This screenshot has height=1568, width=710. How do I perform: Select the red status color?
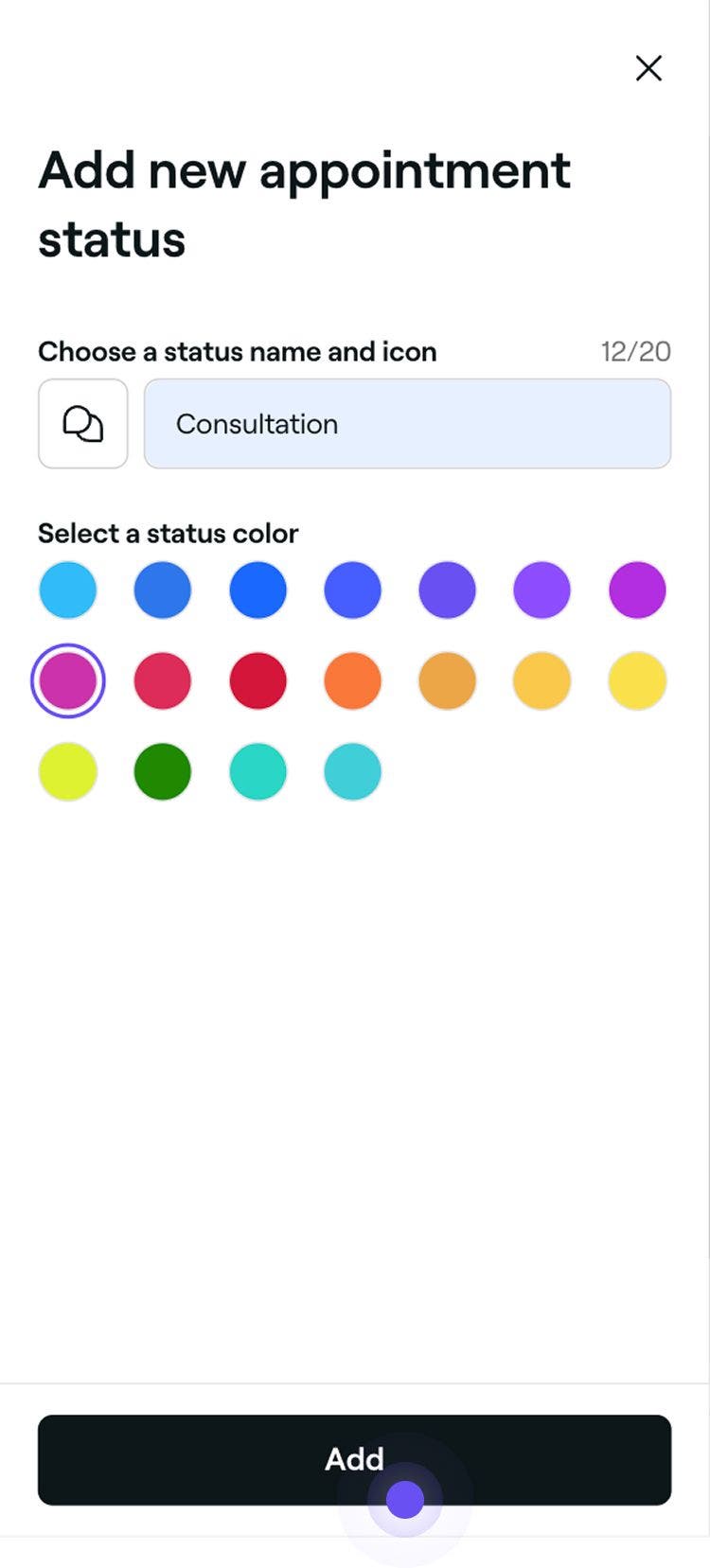click(257, 680)
